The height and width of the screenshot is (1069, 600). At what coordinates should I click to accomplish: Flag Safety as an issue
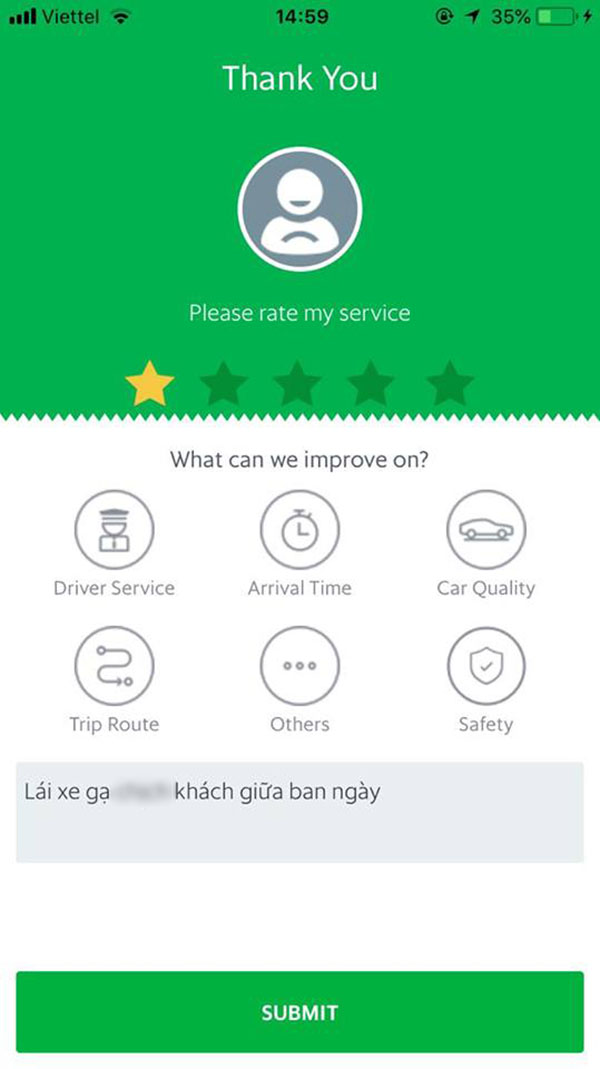tap(485, 666)
